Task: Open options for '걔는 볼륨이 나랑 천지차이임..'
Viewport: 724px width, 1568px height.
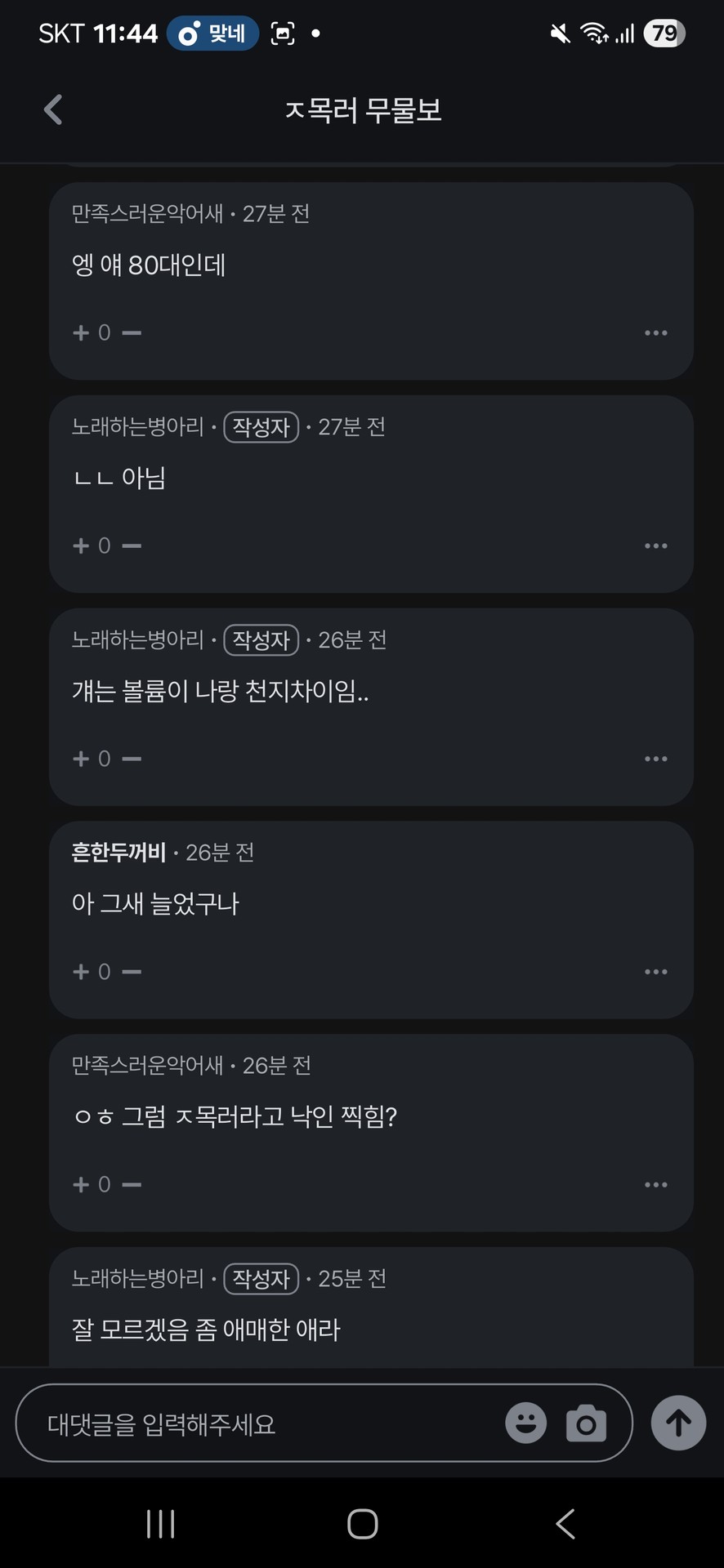Action: coord(655,759)
